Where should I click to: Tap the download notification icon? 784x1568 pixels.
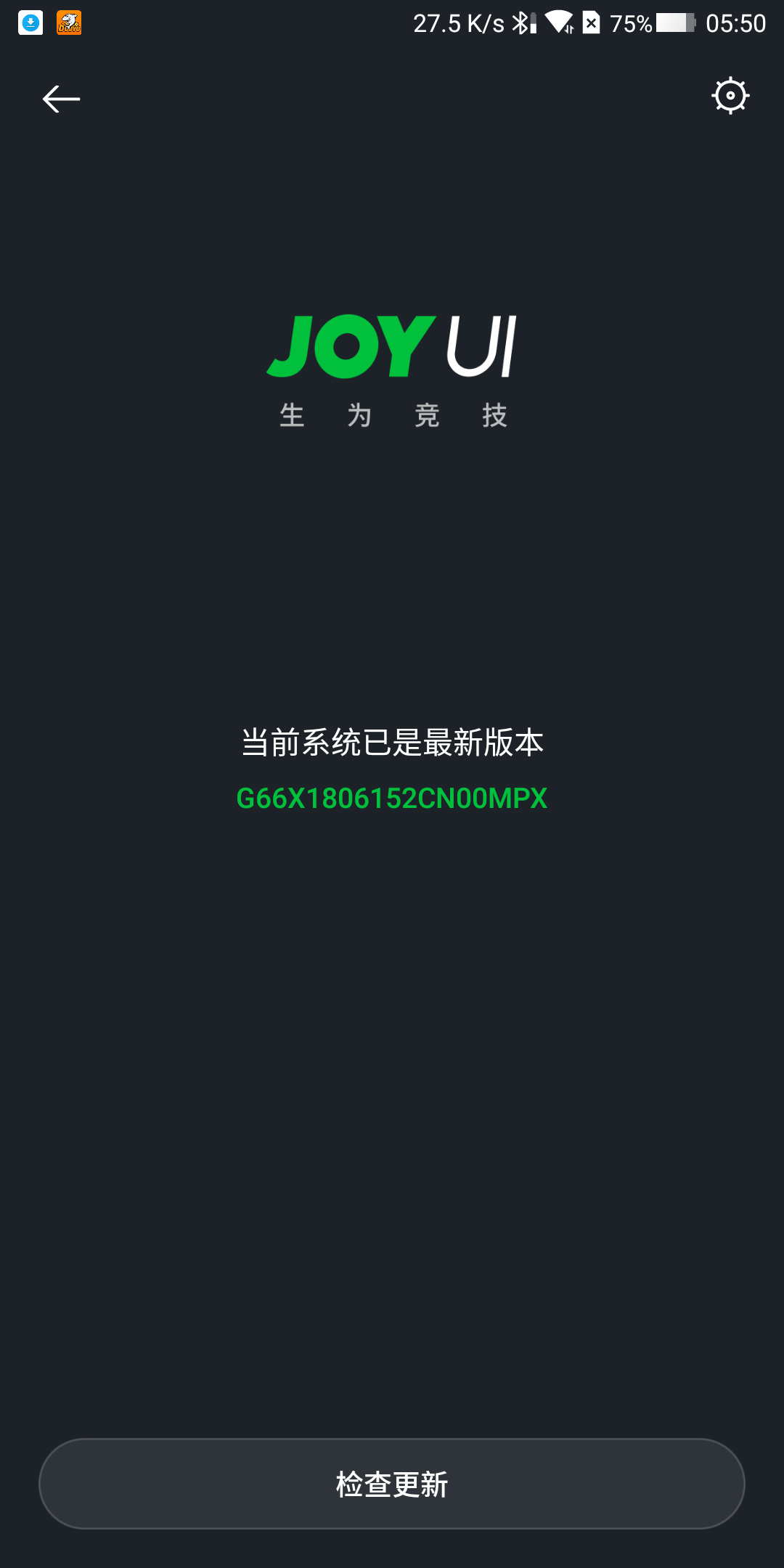click(29, 23)
